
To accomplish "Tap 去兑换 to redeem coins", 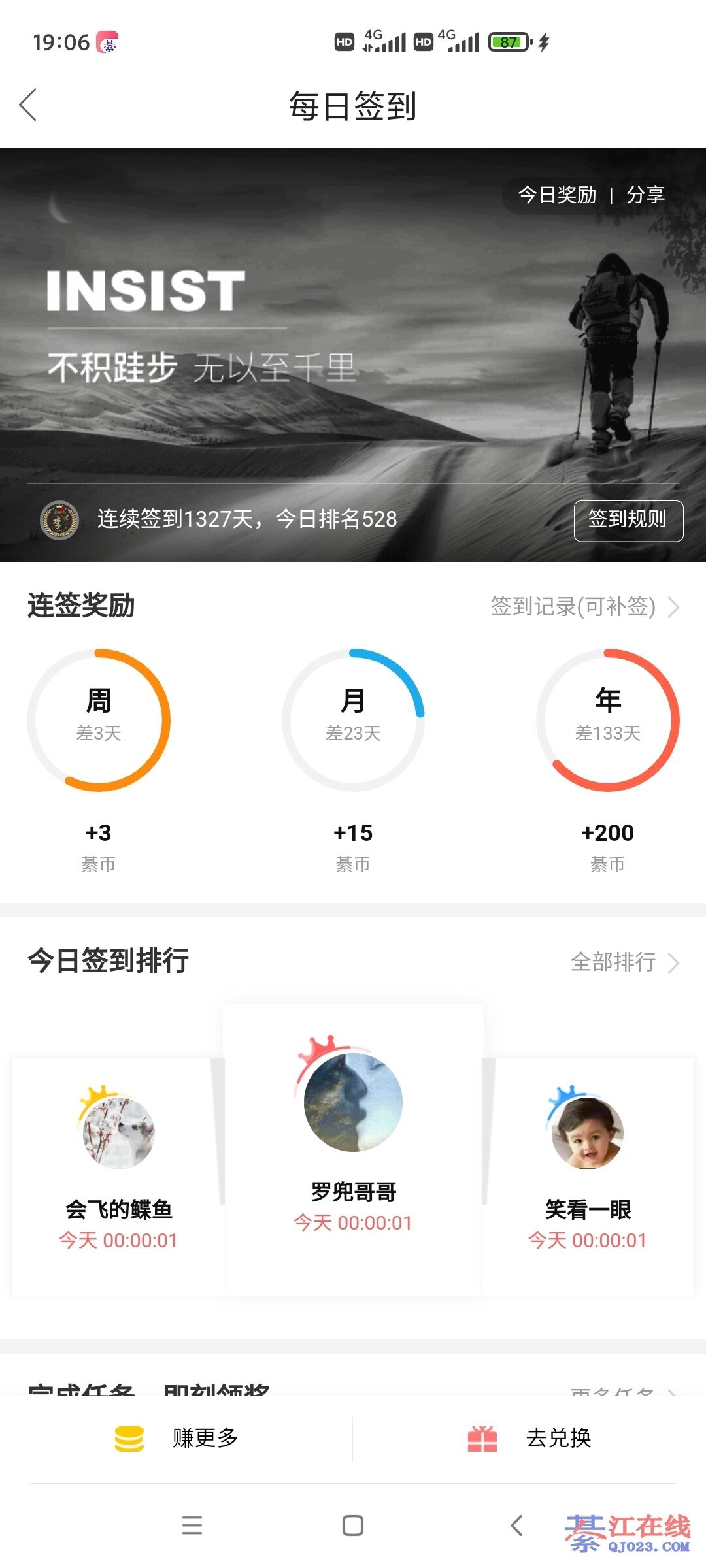I will click(x=531, y=1438).
